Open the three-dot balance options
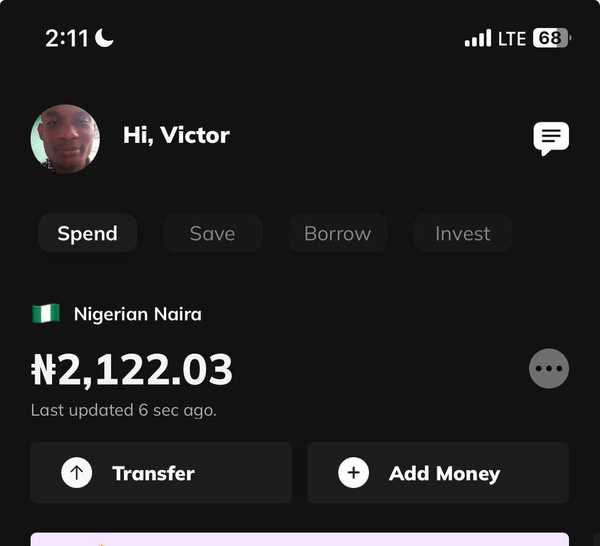 [549, 369]
